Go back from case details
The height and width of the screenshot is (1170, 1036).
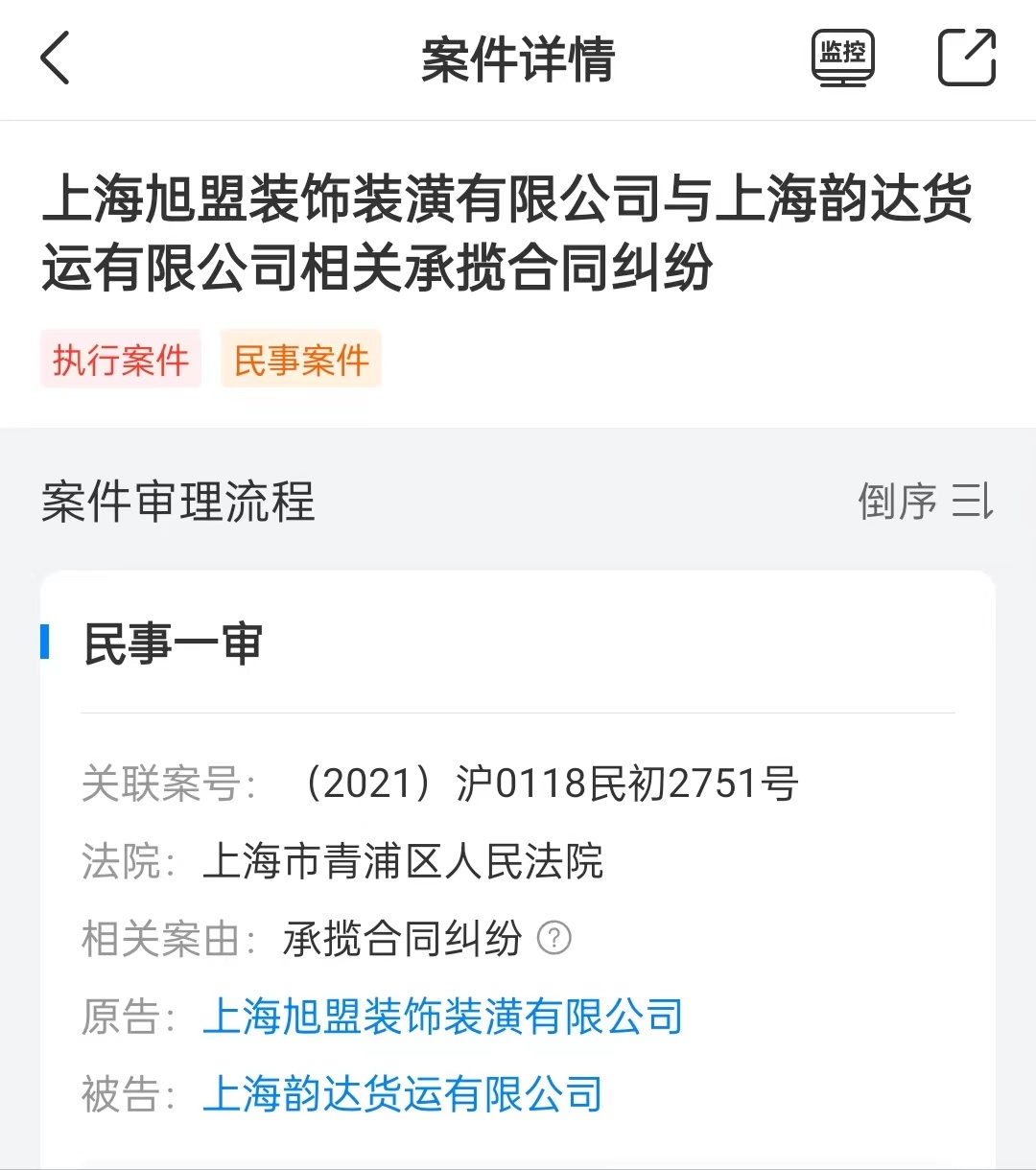coord(56,58)
